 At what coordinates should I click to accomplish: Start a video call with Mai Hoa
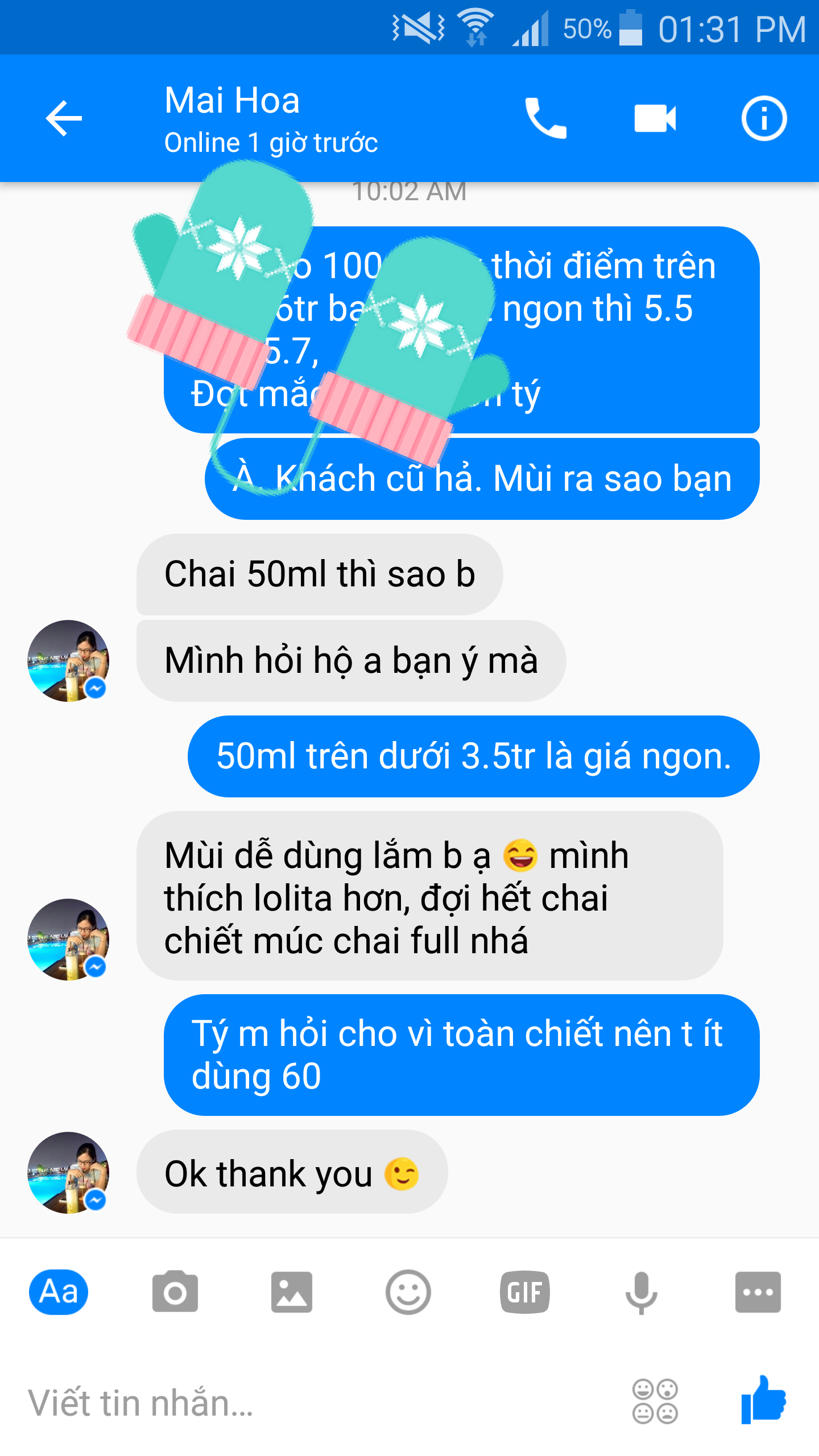655,118
